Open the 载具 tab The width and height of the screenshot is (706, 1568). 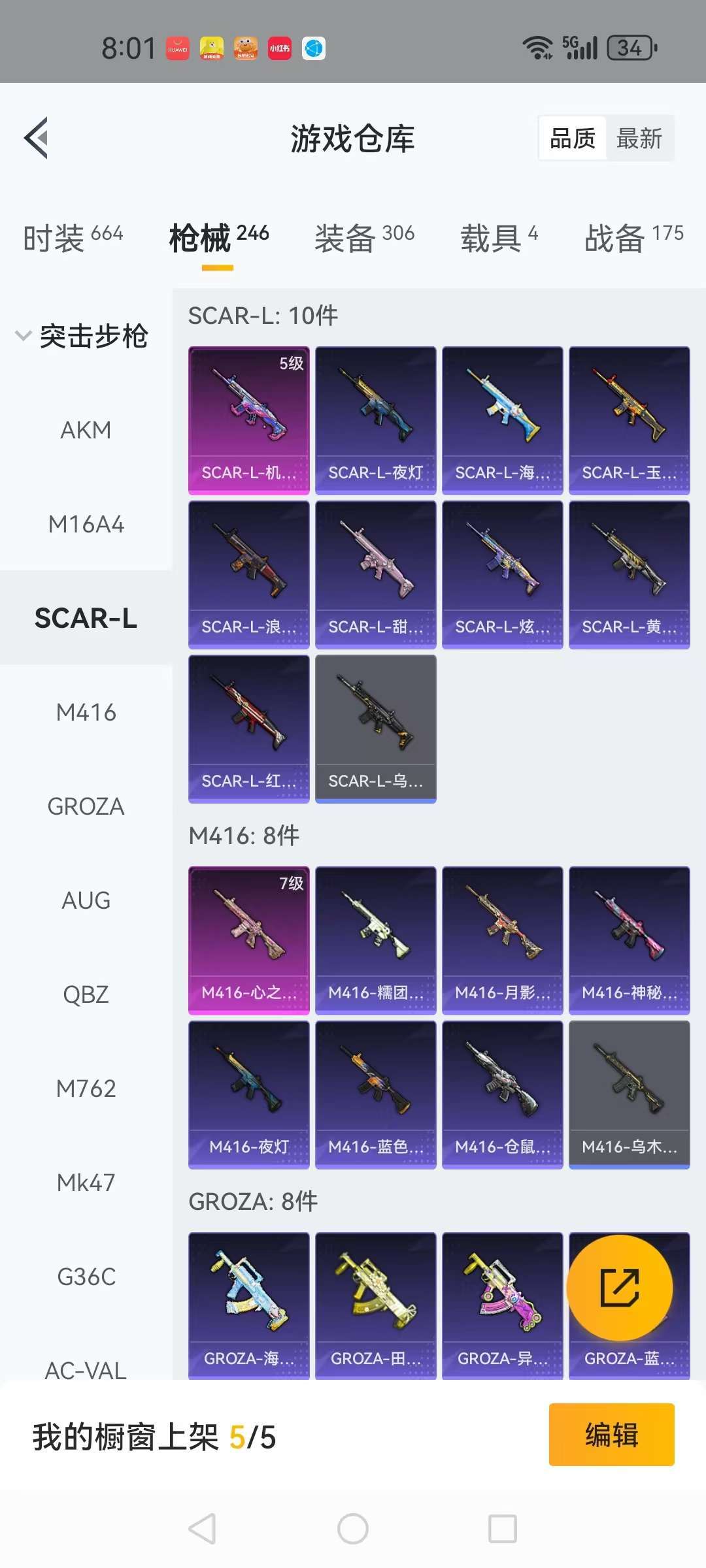click(x=499, y=237)
